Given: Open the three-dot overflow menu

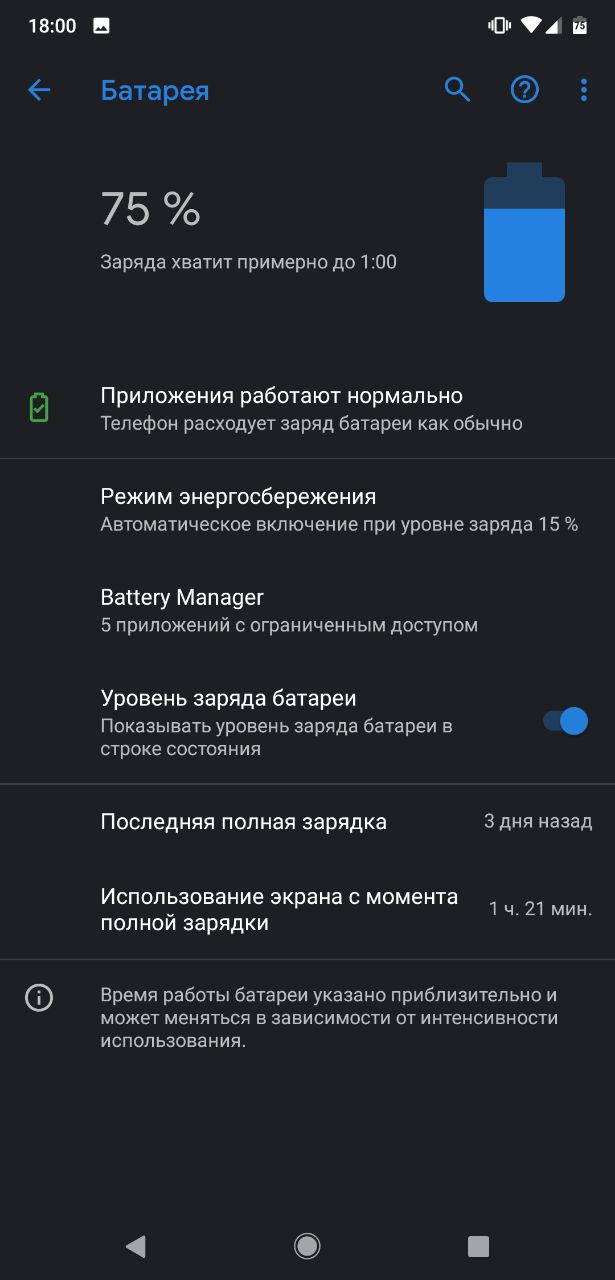Looking at the screenshot, I should pyautogui.click(x=584, y=90).
